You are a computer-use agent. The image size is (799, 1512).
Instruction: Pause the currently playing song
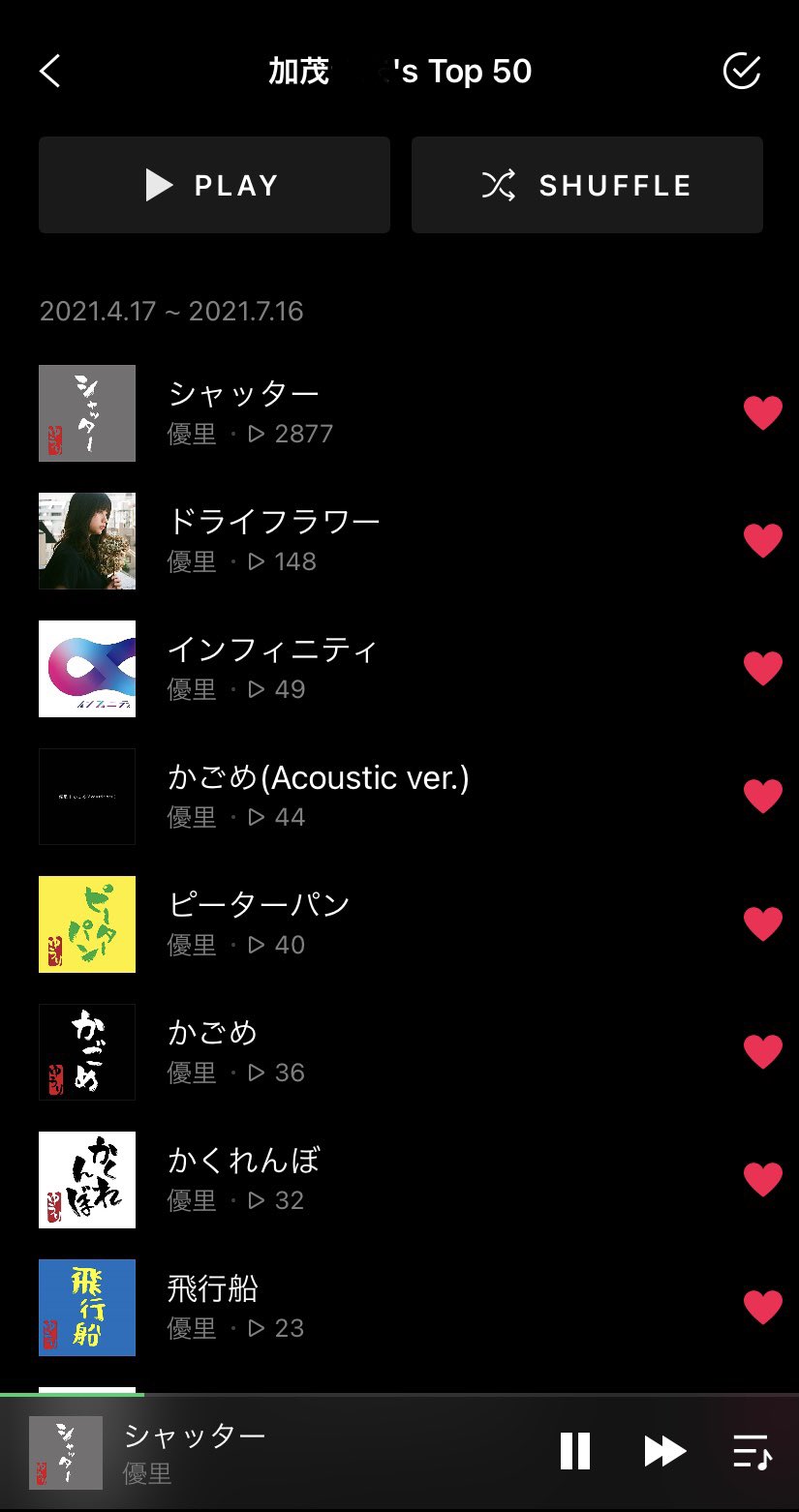click(x=575, y=1451)
